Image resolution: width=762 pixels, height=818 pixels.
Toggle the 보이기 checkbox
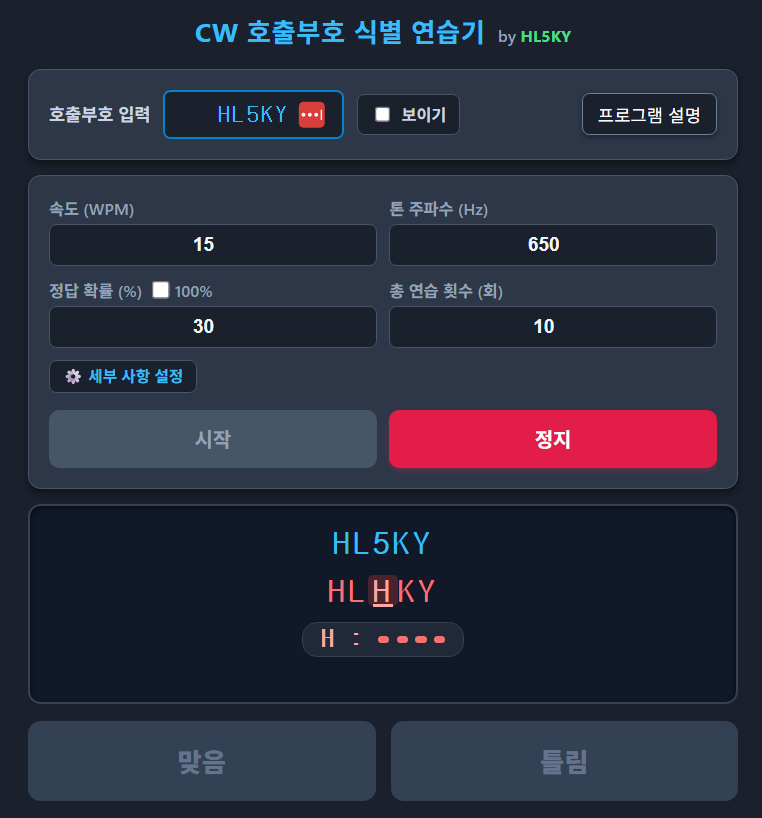point(382,114)
